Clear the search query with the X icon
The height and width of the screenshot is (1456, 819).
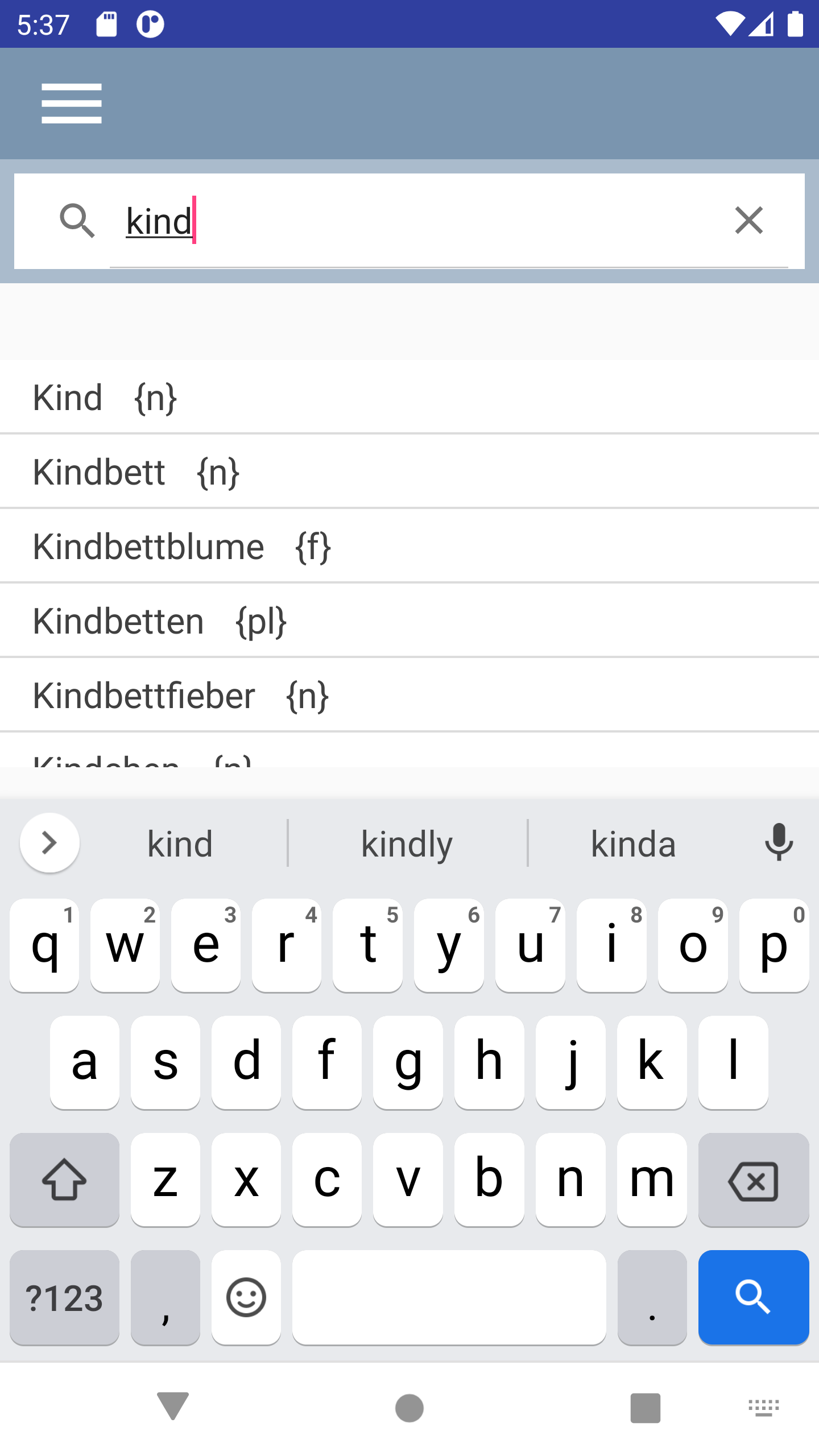(x=748, y=221)
